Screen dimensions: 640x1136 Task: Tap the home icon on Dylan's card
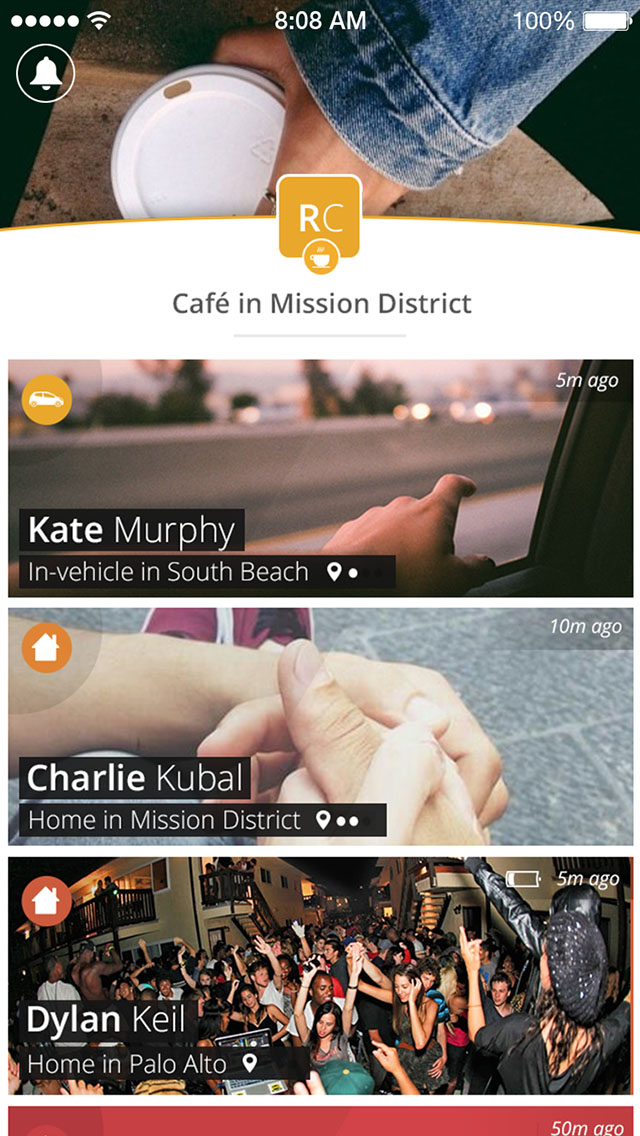click(x=47, y=900)
